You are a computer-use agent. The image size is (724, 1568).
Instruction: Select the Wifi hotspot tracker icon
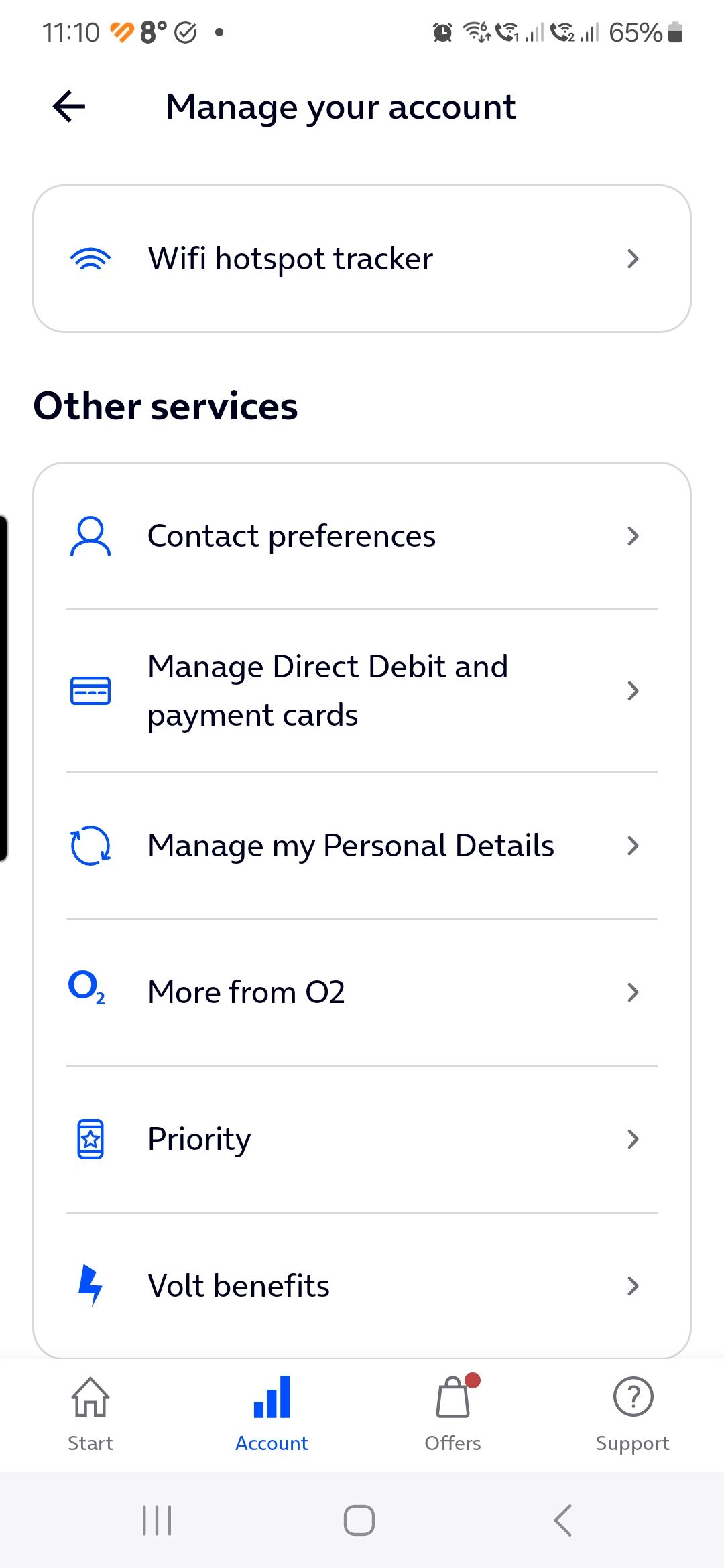point(91,258)
